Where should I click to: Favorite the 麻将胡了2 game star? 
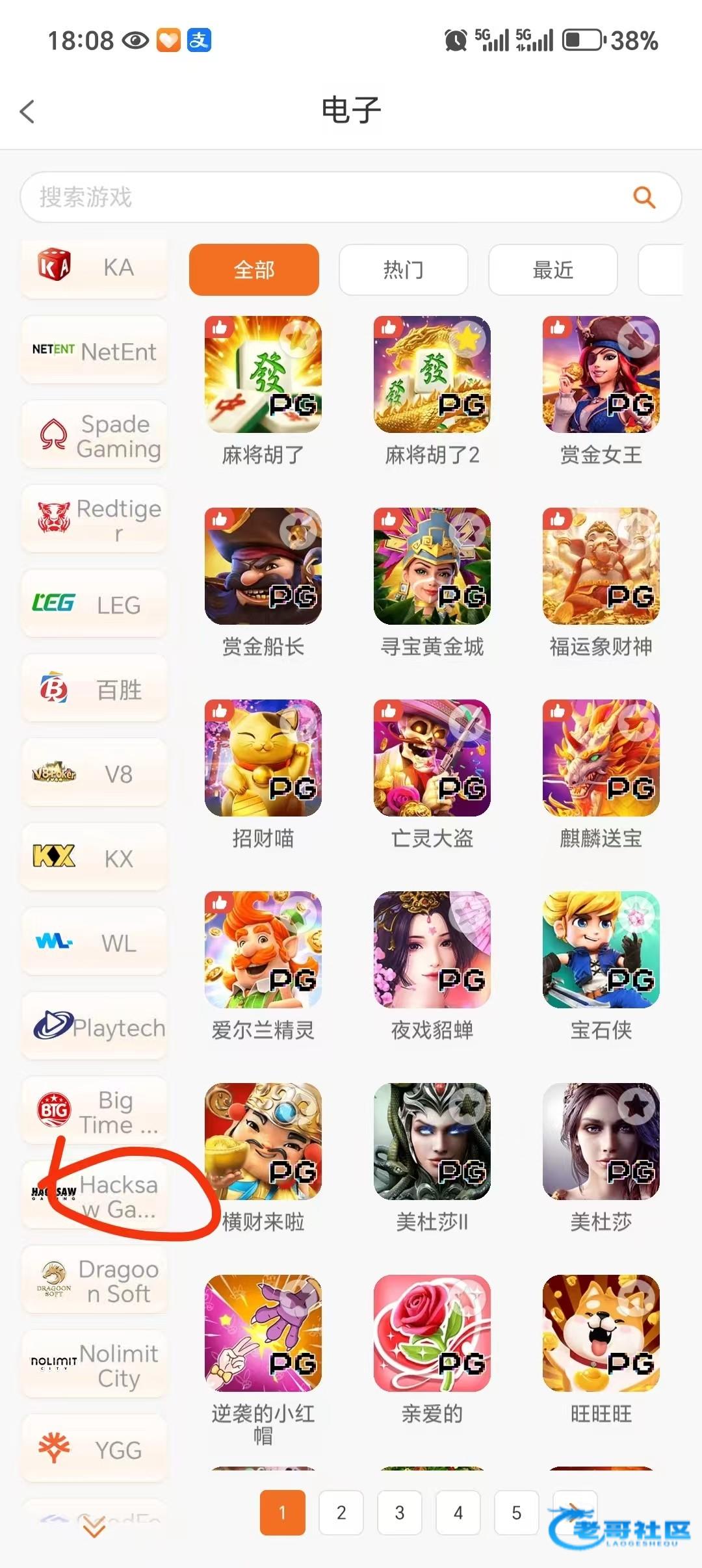(467, 338)
